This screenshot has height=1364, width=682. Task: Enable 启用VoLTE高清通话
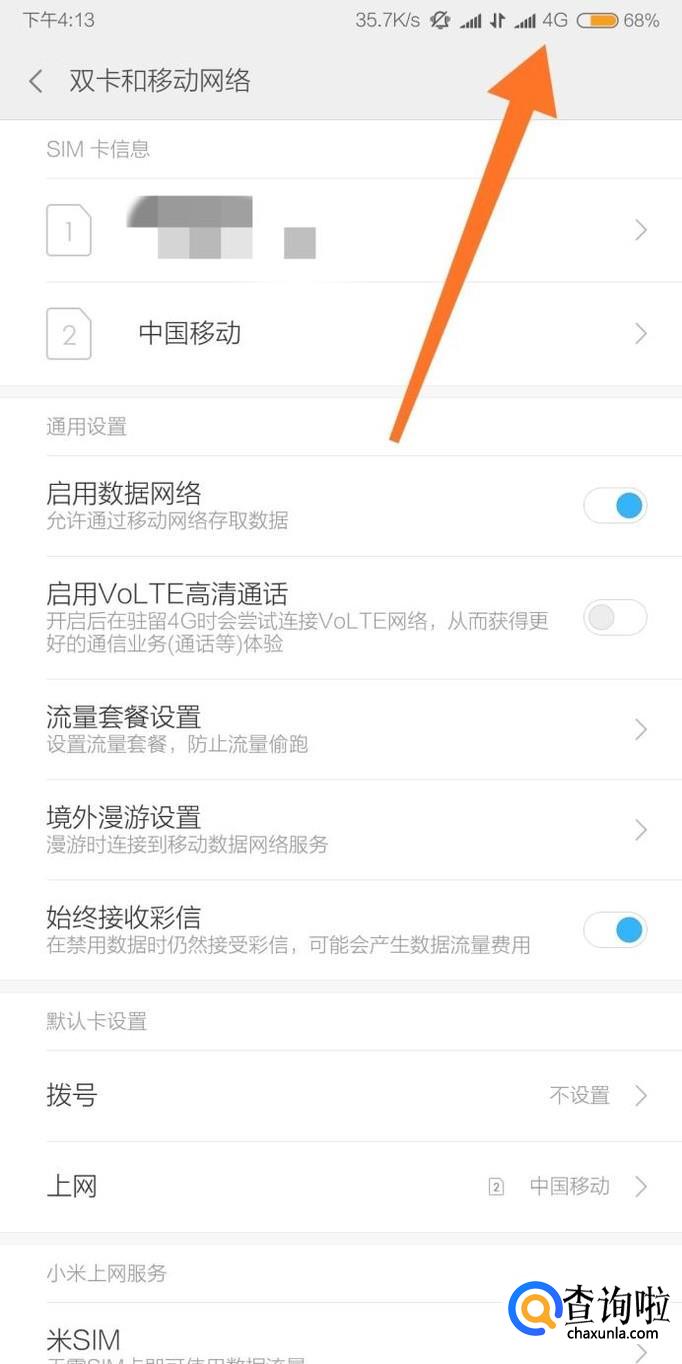click(615, 618)
